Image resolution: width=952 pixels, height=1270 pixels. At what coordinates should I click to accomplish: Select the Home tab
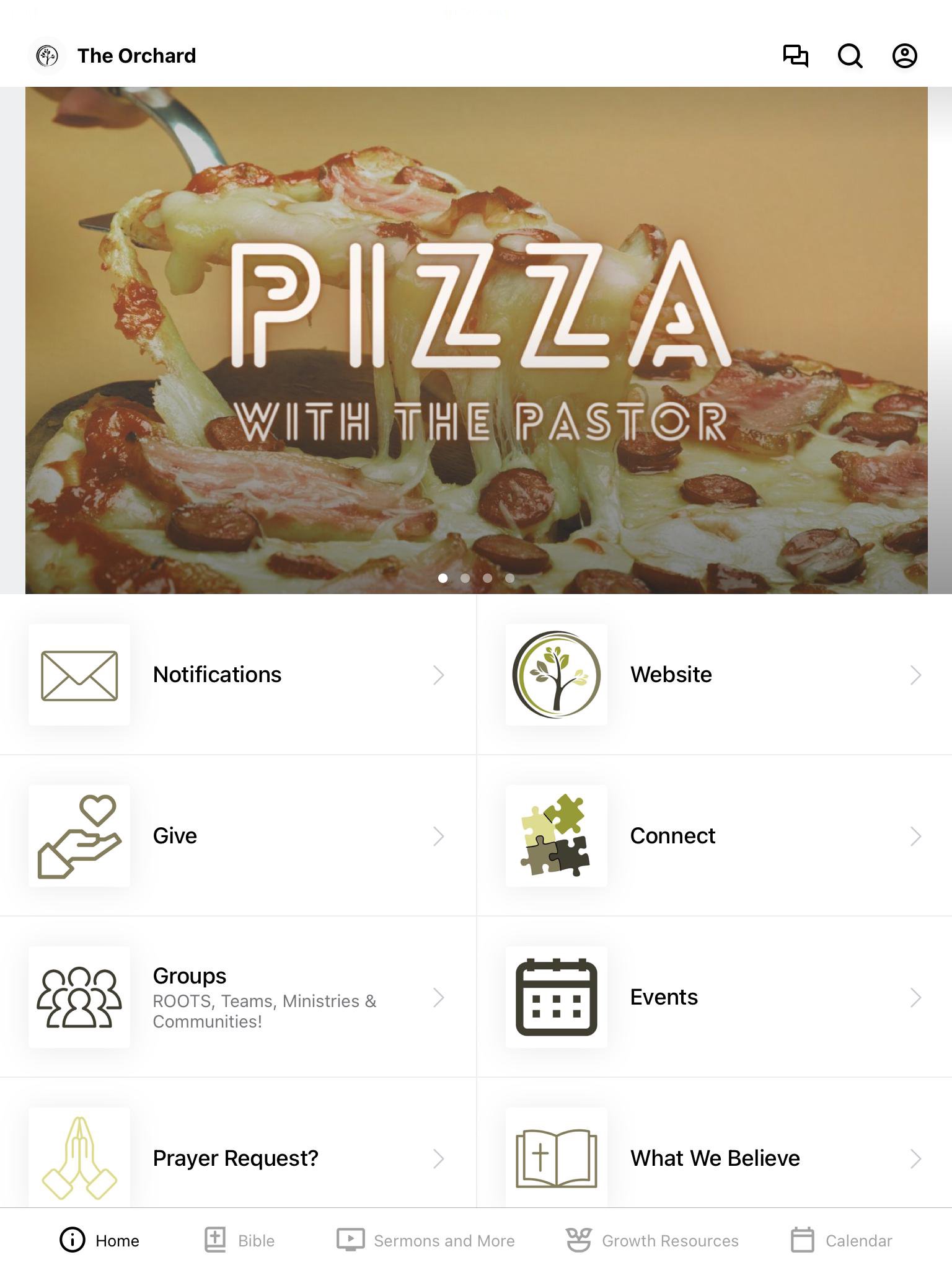100,1240
